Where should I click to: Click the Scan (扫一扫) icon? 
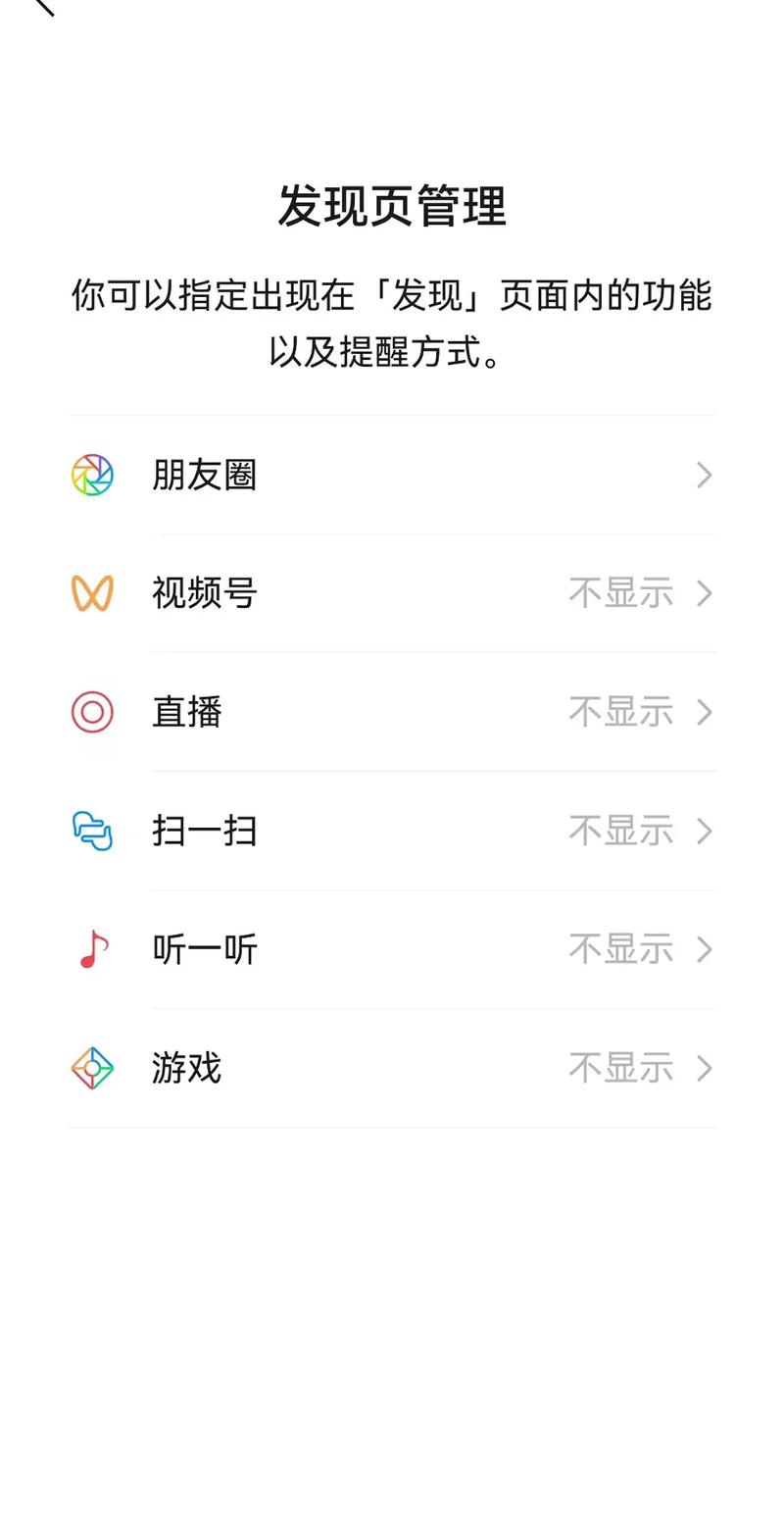[92, 832]
